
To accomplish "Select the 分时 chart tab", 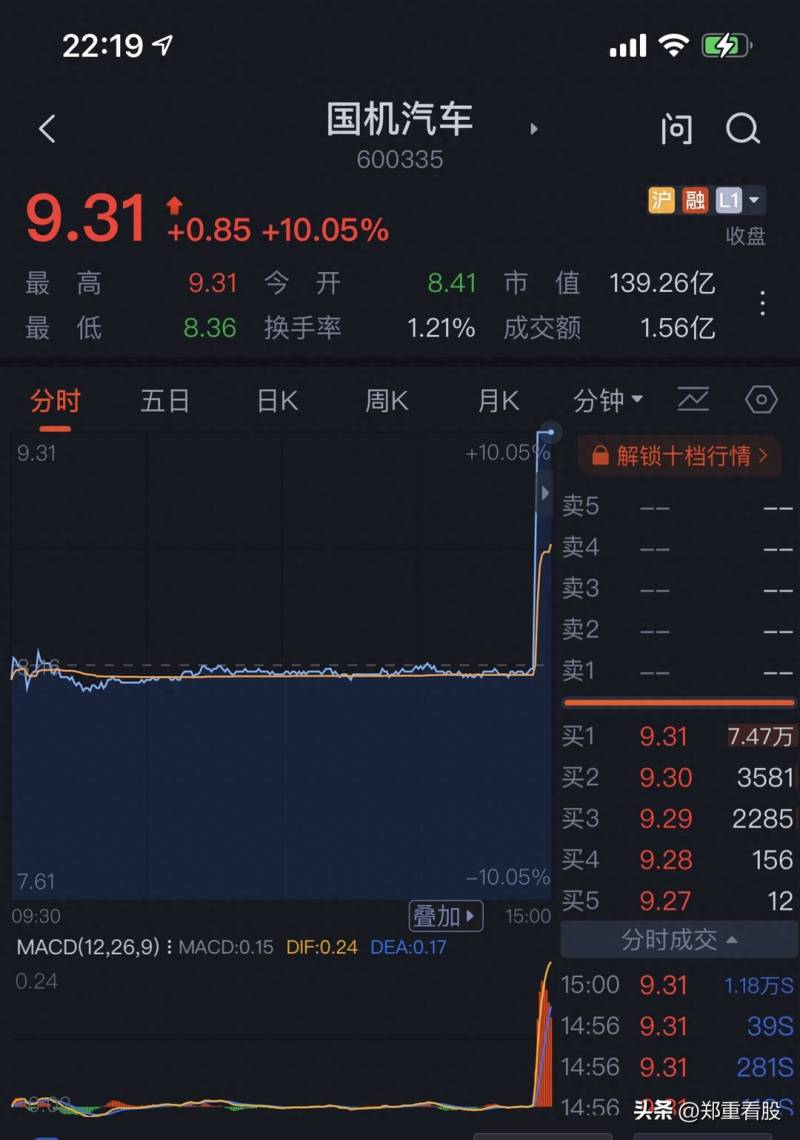I will click(55, 402).
